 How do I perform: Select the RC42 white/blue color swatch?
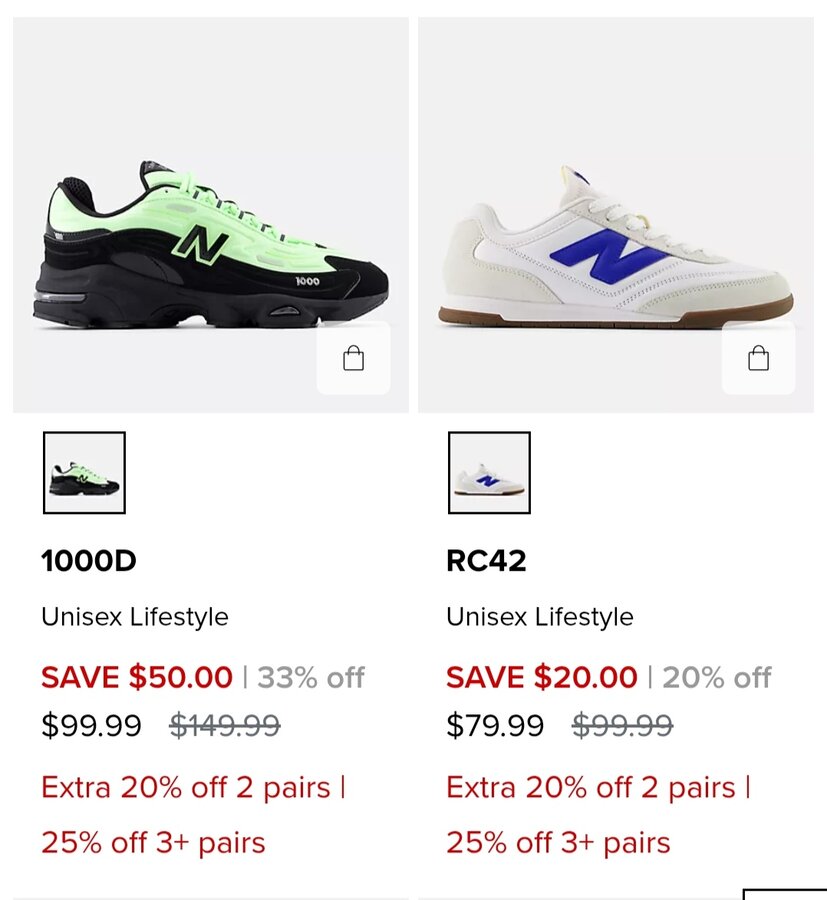tap(489, 473)
